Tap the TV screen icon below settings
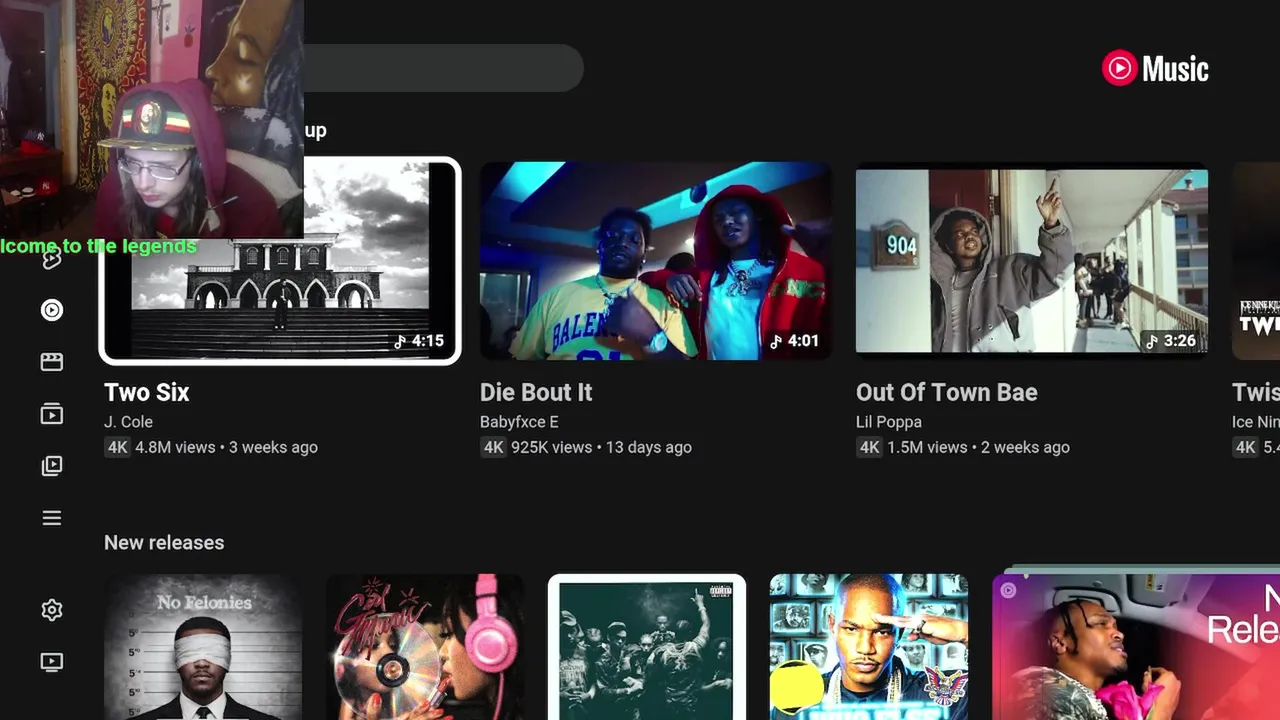Viewport: 1280px width, 720px height. click(x=52, y=662)
